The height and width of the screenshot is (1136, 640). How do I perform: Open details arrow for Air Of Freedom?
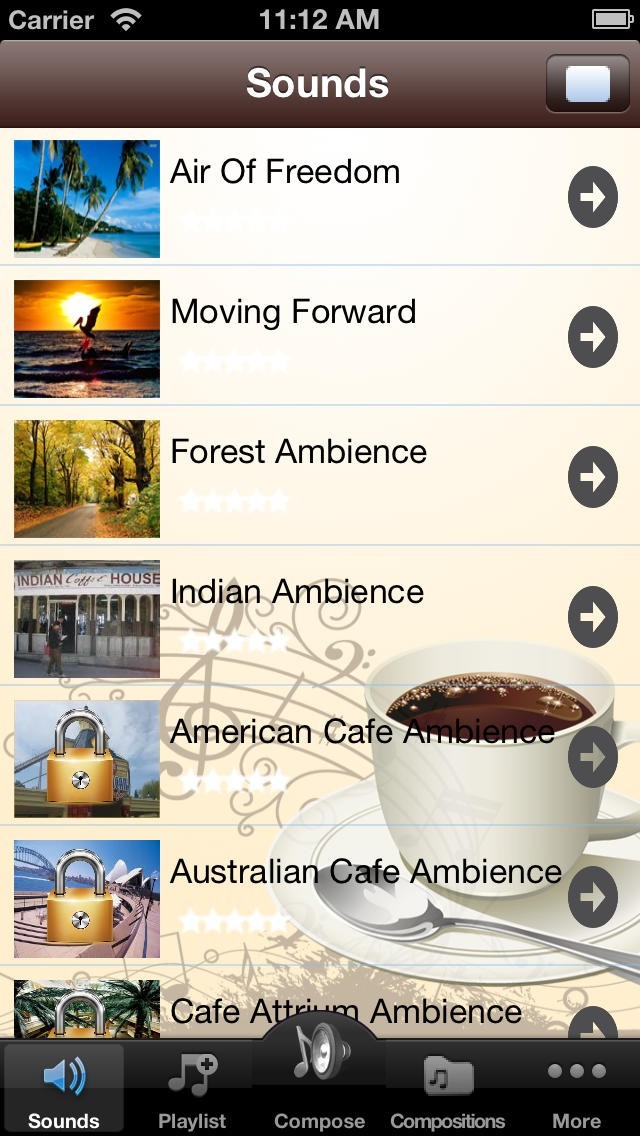(x=592, y=198)
